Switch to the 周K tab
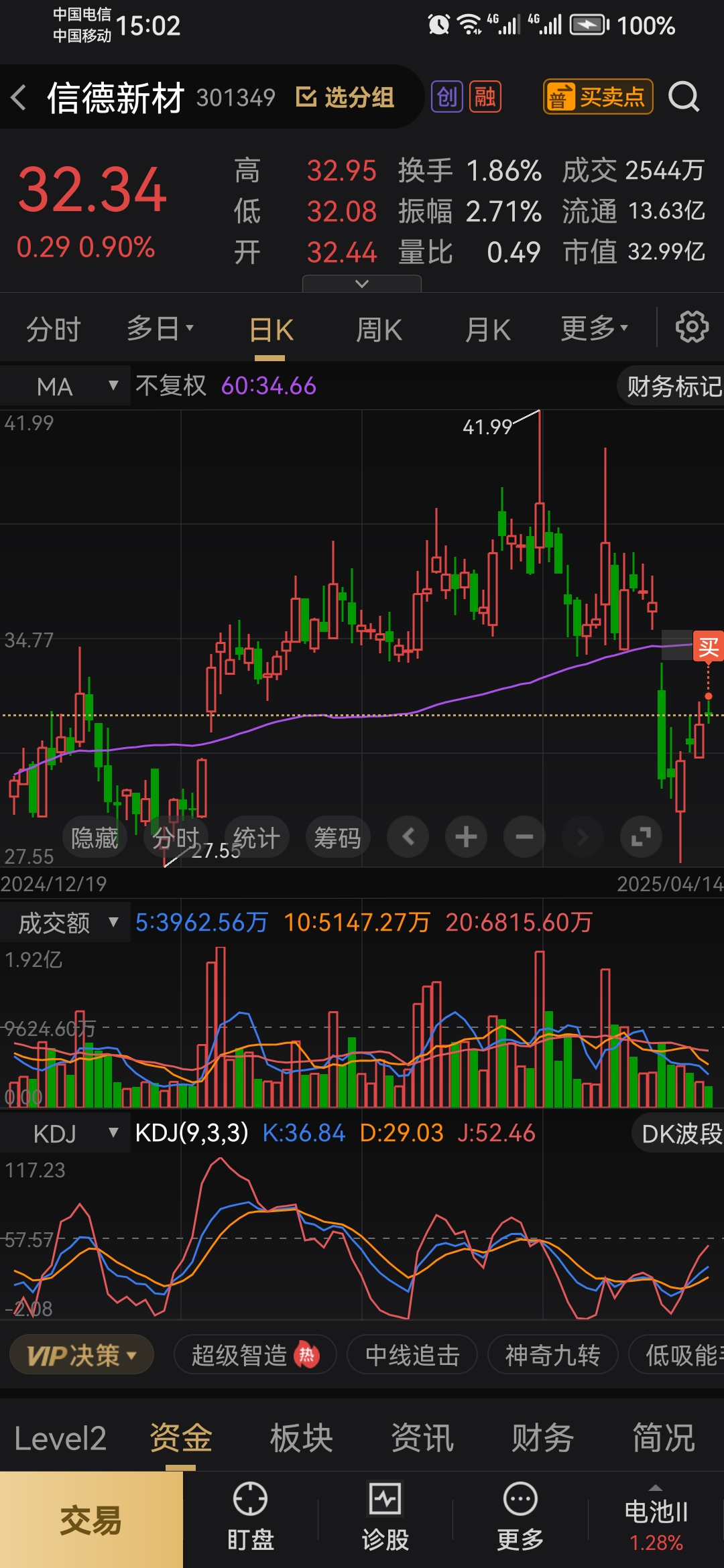Image resolution: width=724 pixels, height=1568 pixels. point(379,329)
